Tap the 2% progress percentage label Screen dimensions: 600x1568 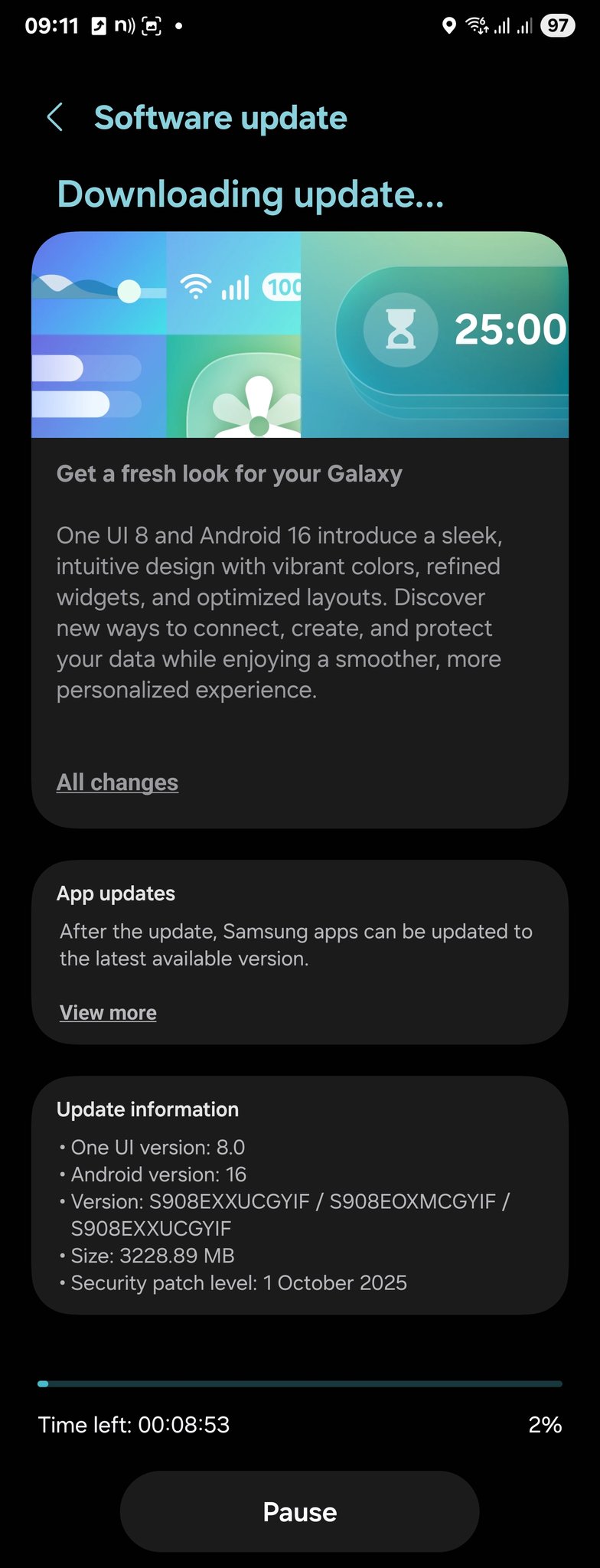click(546, 1424)
